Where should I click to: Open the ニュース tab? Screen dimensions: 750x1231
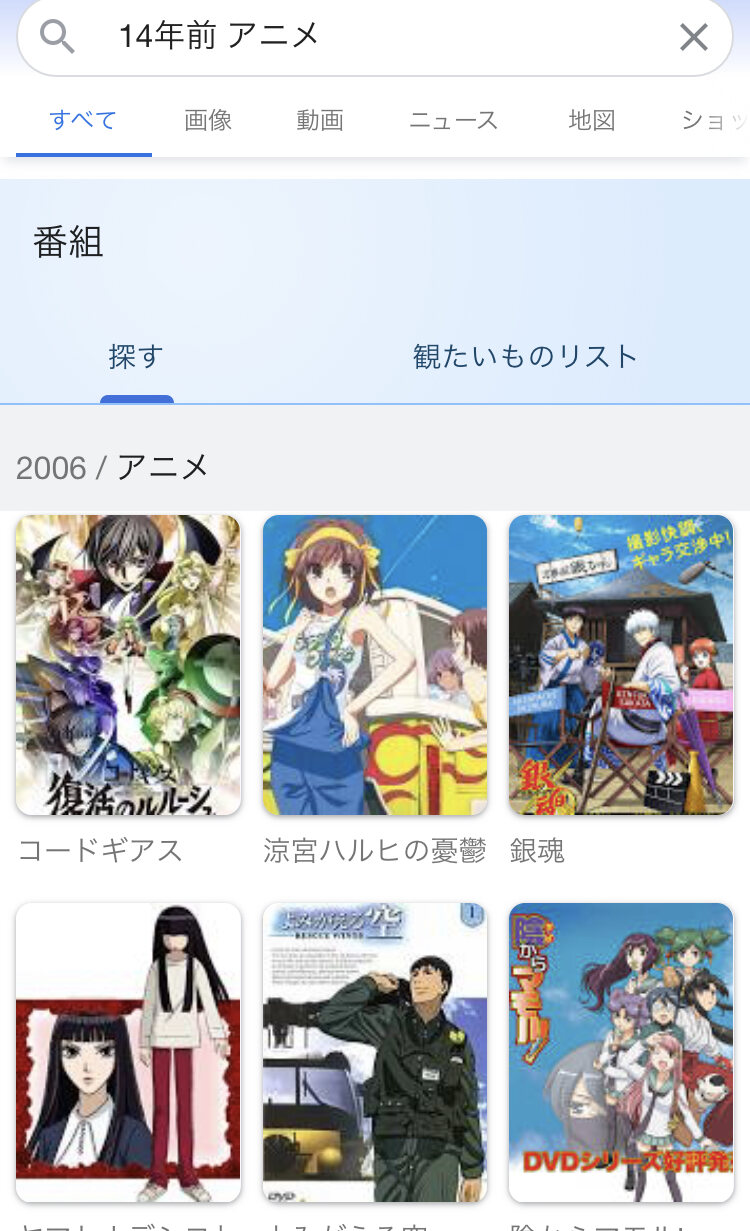coord(453,121)
